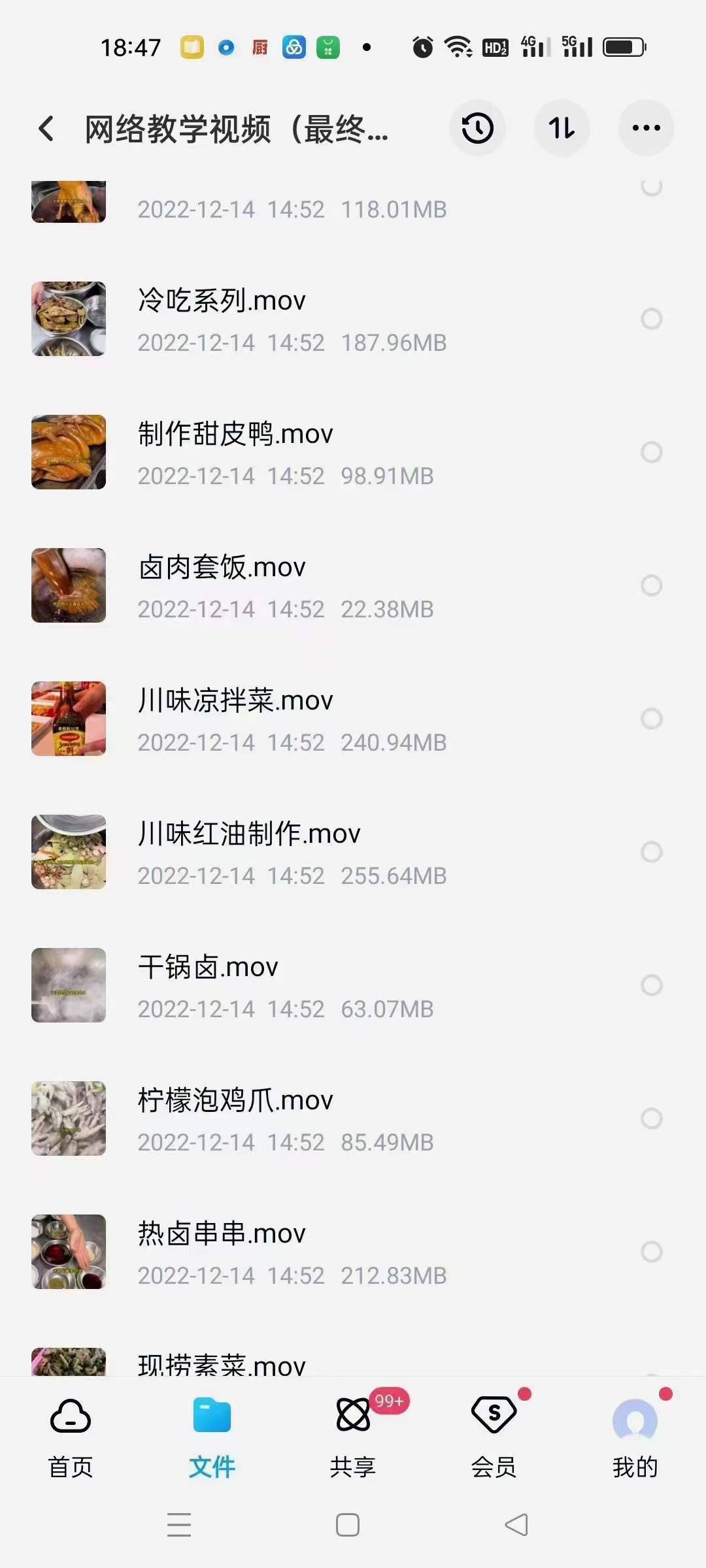
Task: Expand the truncated folder title 网络教学视频
Action: (x=235, y=128)
